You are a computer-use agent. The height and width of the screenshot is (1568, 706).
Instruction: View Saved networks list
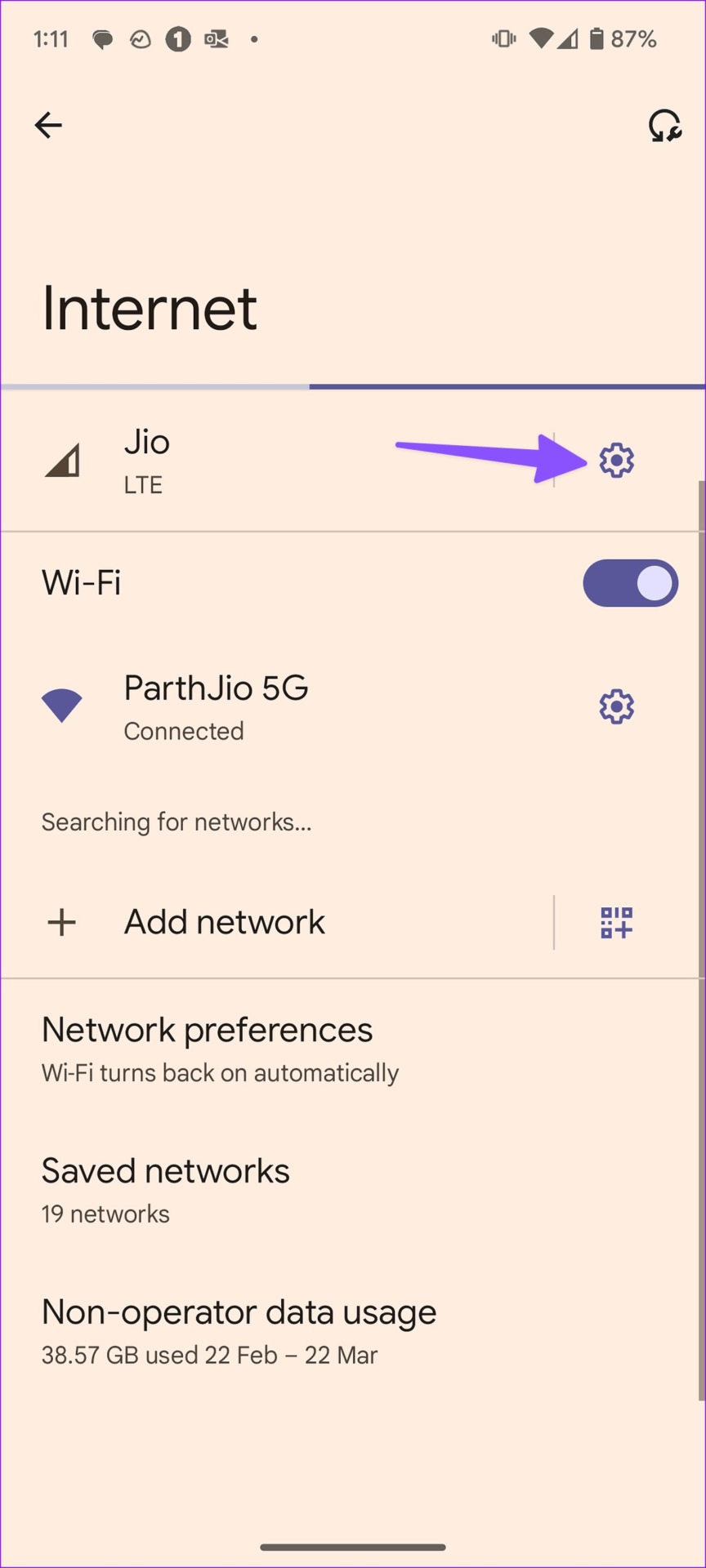tap(166, 1190)
